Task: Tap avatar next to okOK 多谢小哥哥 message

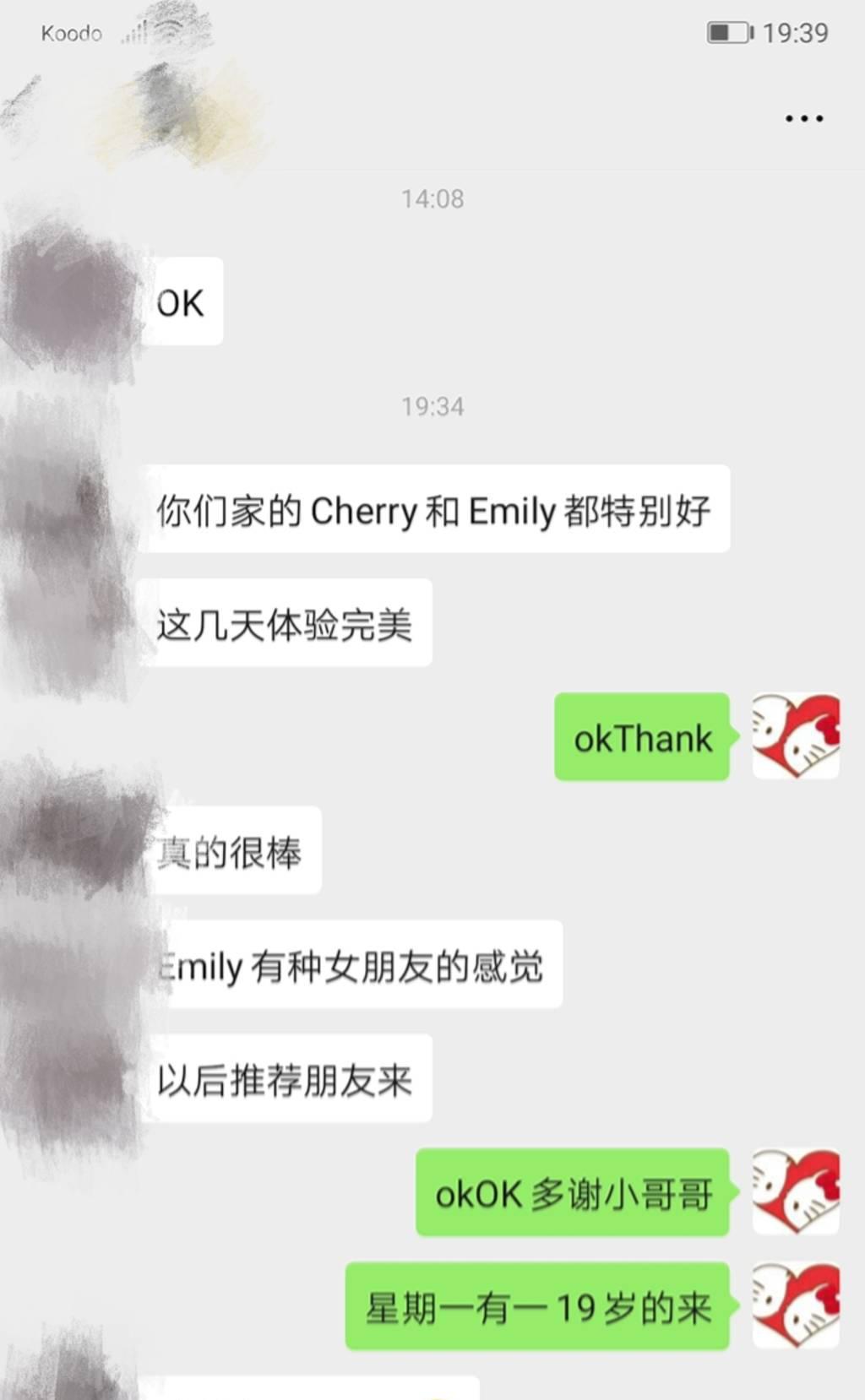Action: (x=796, y=1191)
